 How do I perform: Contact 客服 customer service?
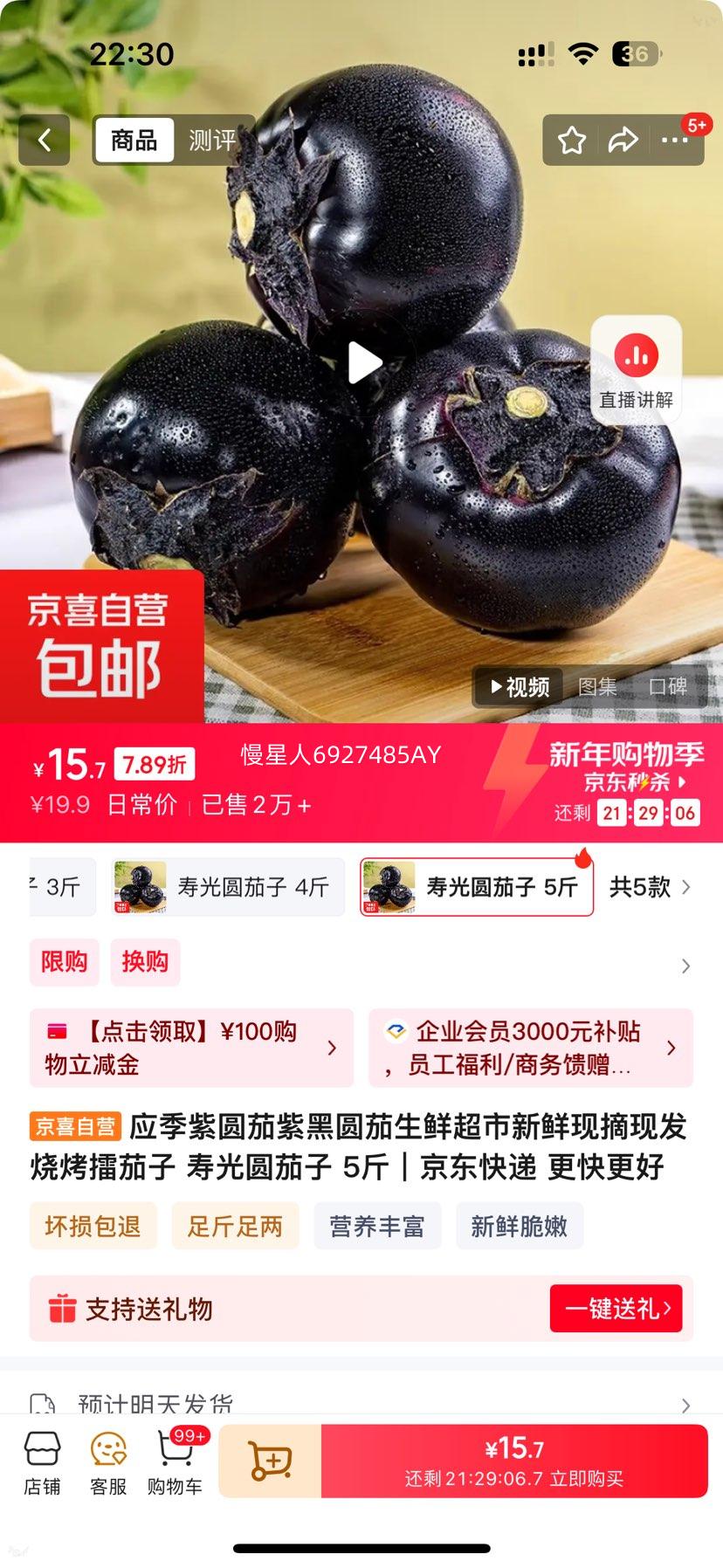(x=108, y=1462)
